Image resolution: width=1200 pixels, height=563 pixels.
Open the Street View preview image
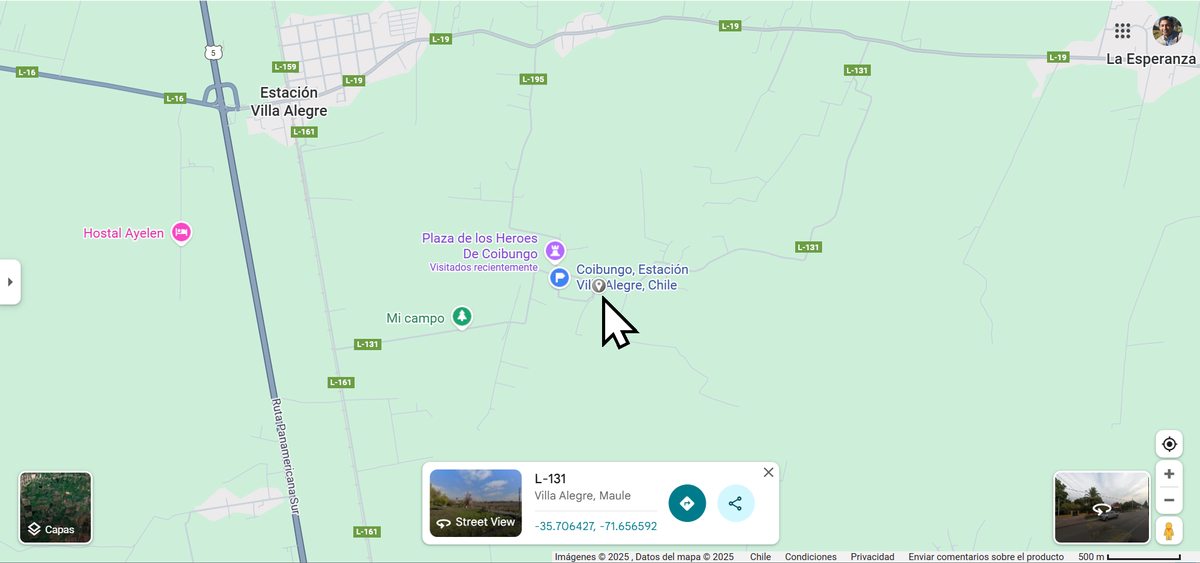click(1101, 507)
